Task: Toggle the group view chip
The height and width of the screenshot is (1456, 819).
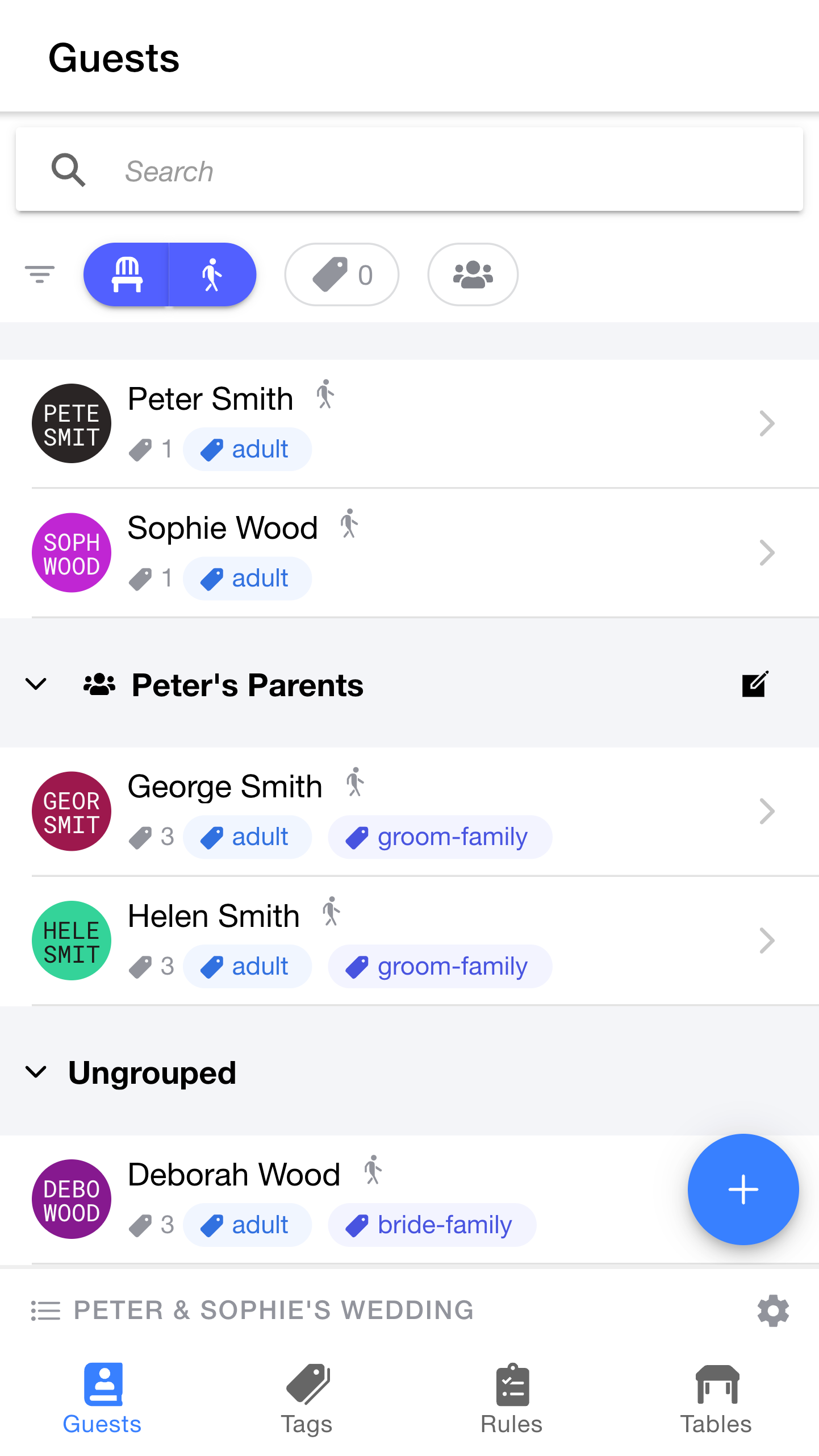Action: pyautogui.click(x=473, y=275)
